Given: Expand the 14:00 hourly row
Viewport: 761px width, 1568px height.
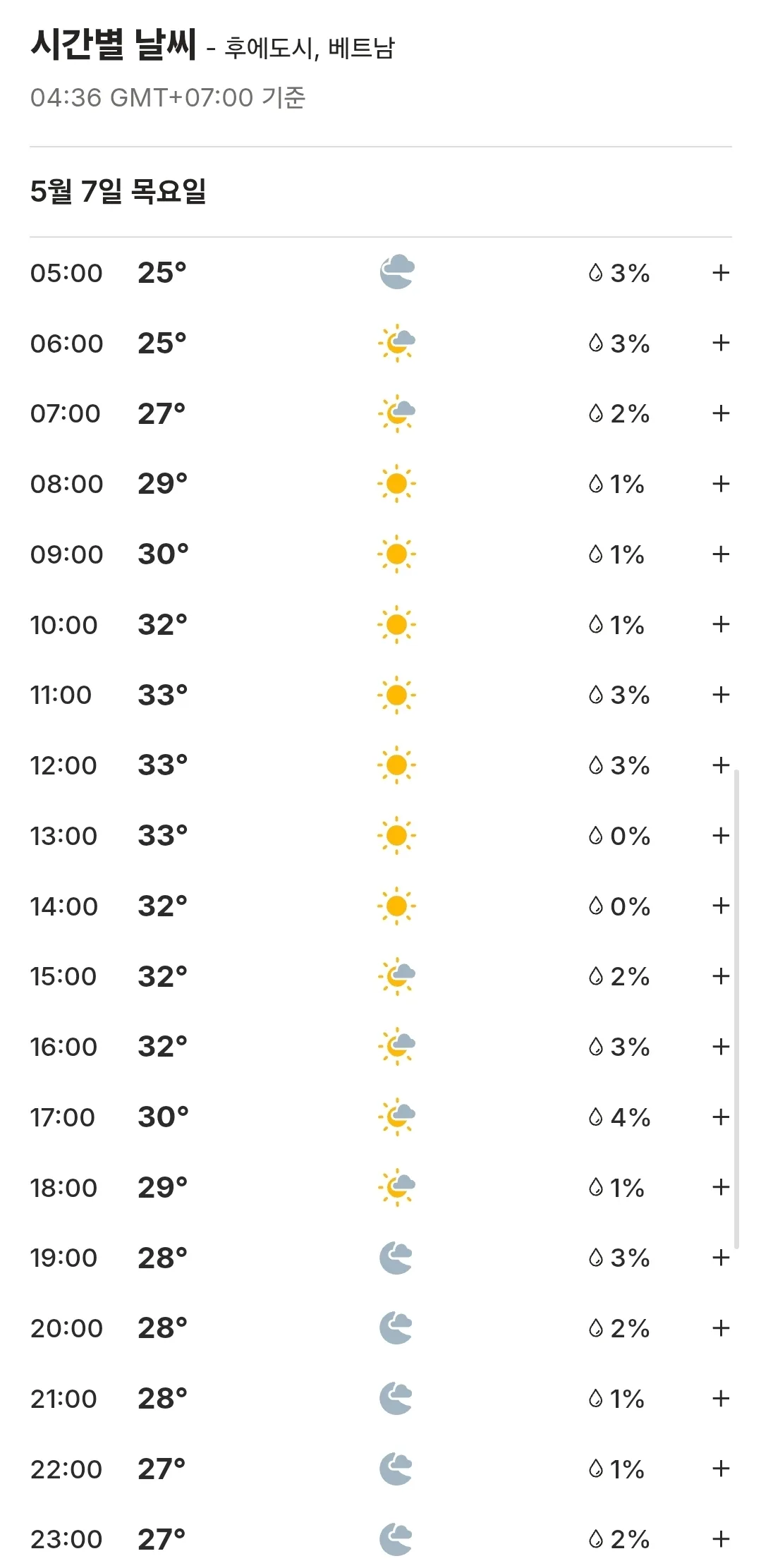Looking at the screenshot, I should [720, 906].
